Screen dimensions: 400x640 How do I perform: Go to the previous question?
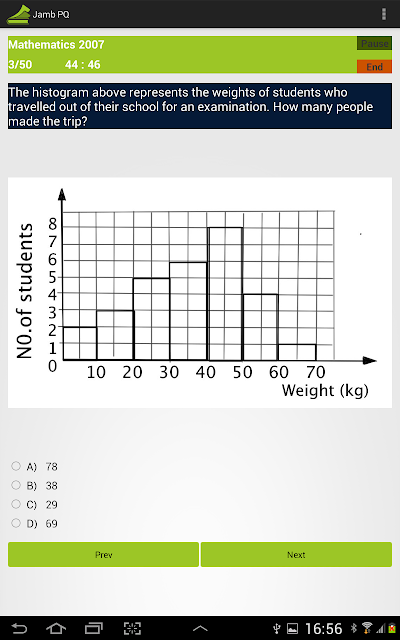pos(103,554)
